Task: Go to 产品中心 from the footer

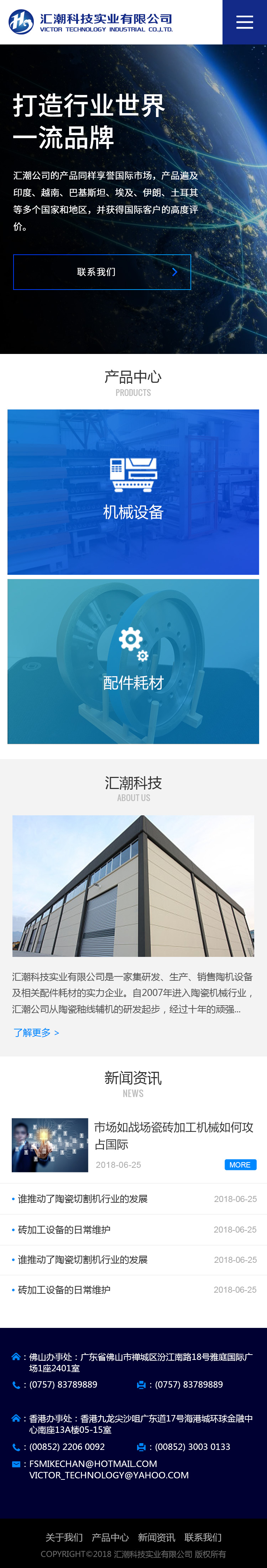Action: 110,1537
